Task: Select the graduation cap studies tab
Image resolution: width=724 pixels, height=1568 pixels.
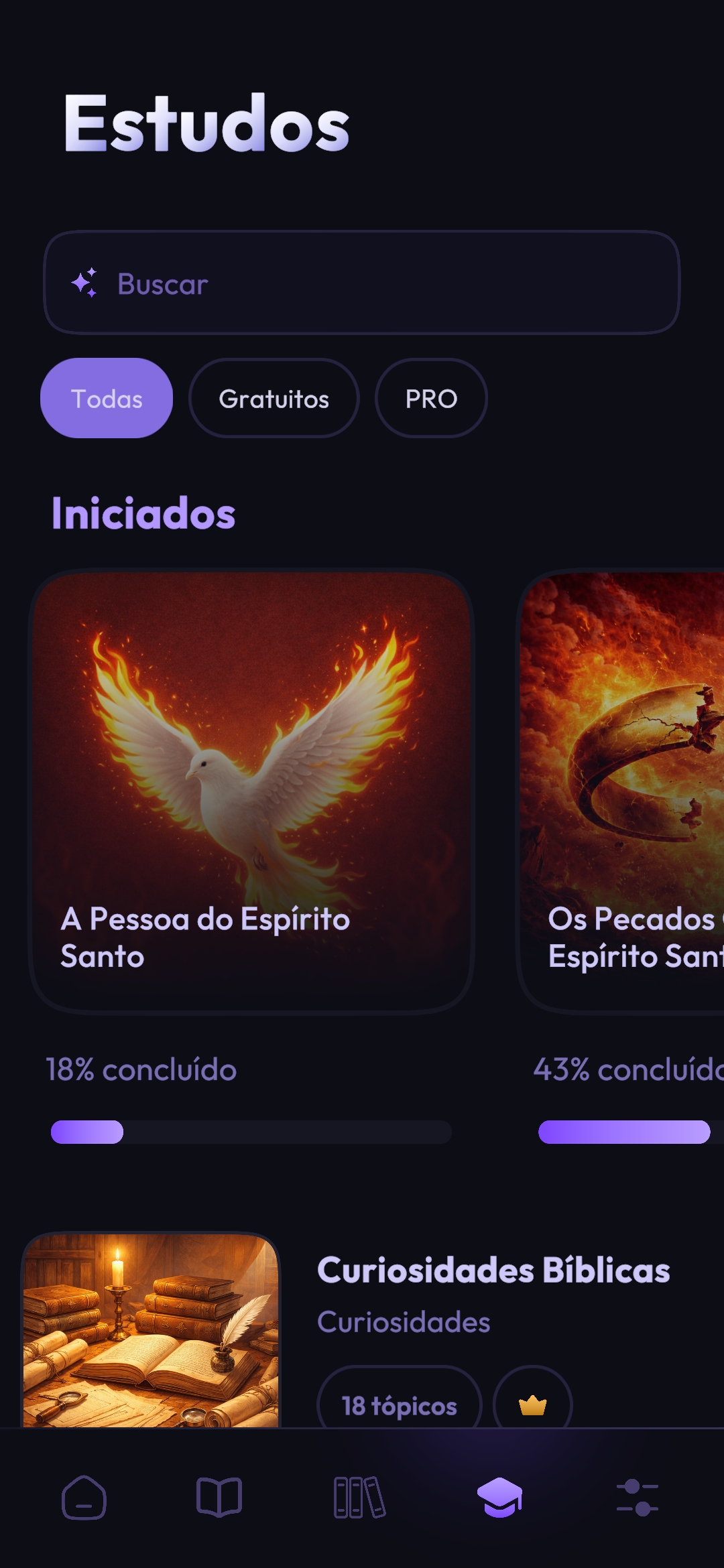Action: (499, 1498)
